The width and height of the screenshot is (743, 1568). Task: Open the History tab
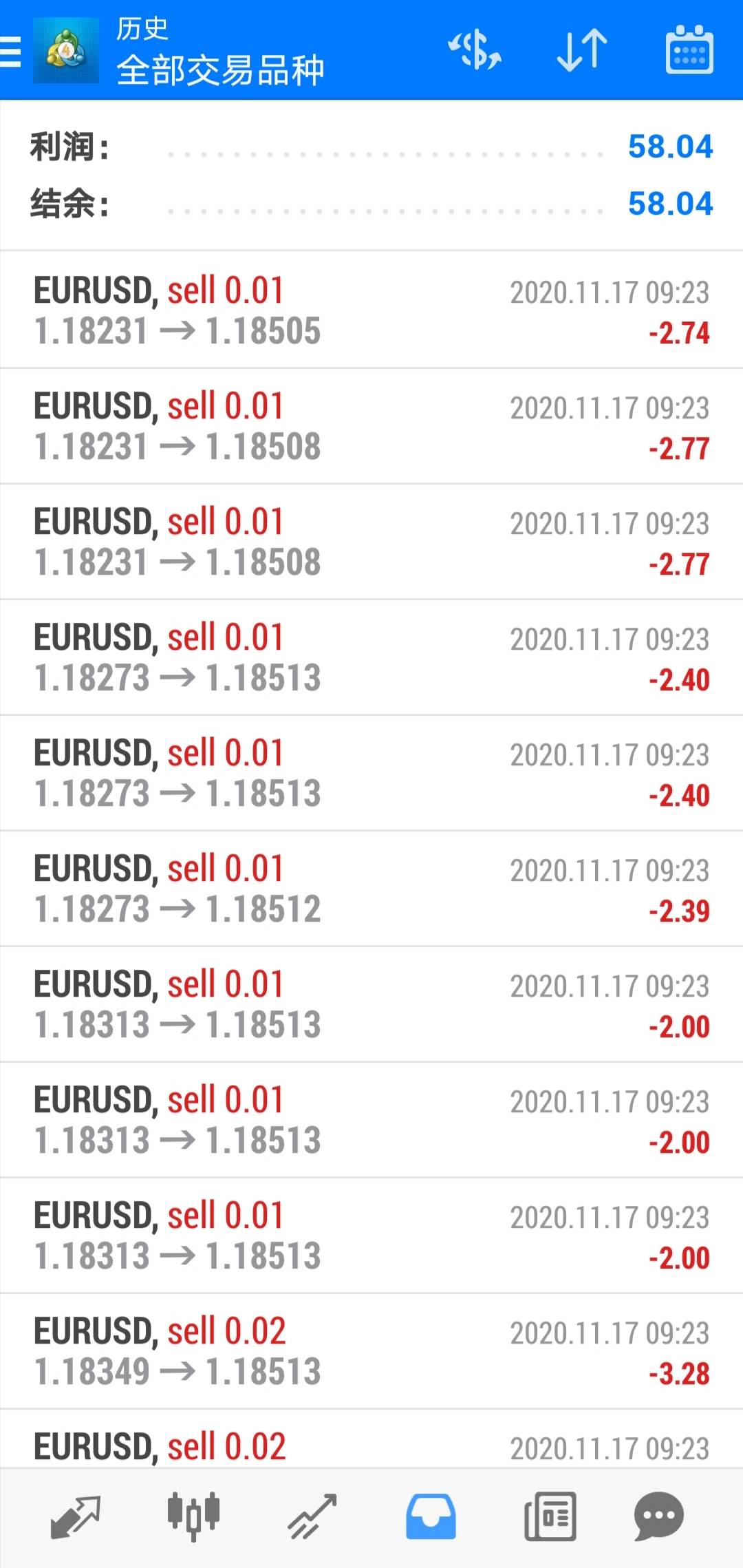point(431,1516)
